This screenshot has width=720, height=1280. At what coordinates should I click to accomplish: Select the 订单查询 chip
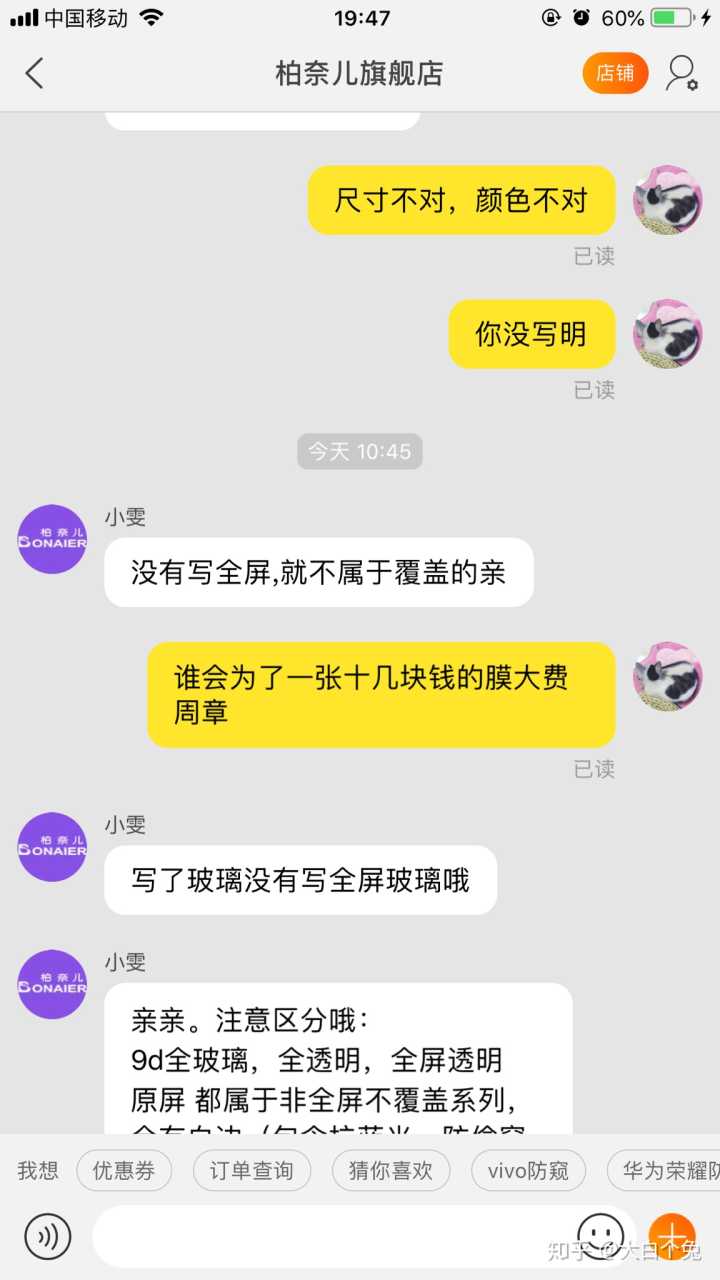(x=251, y=1170)
